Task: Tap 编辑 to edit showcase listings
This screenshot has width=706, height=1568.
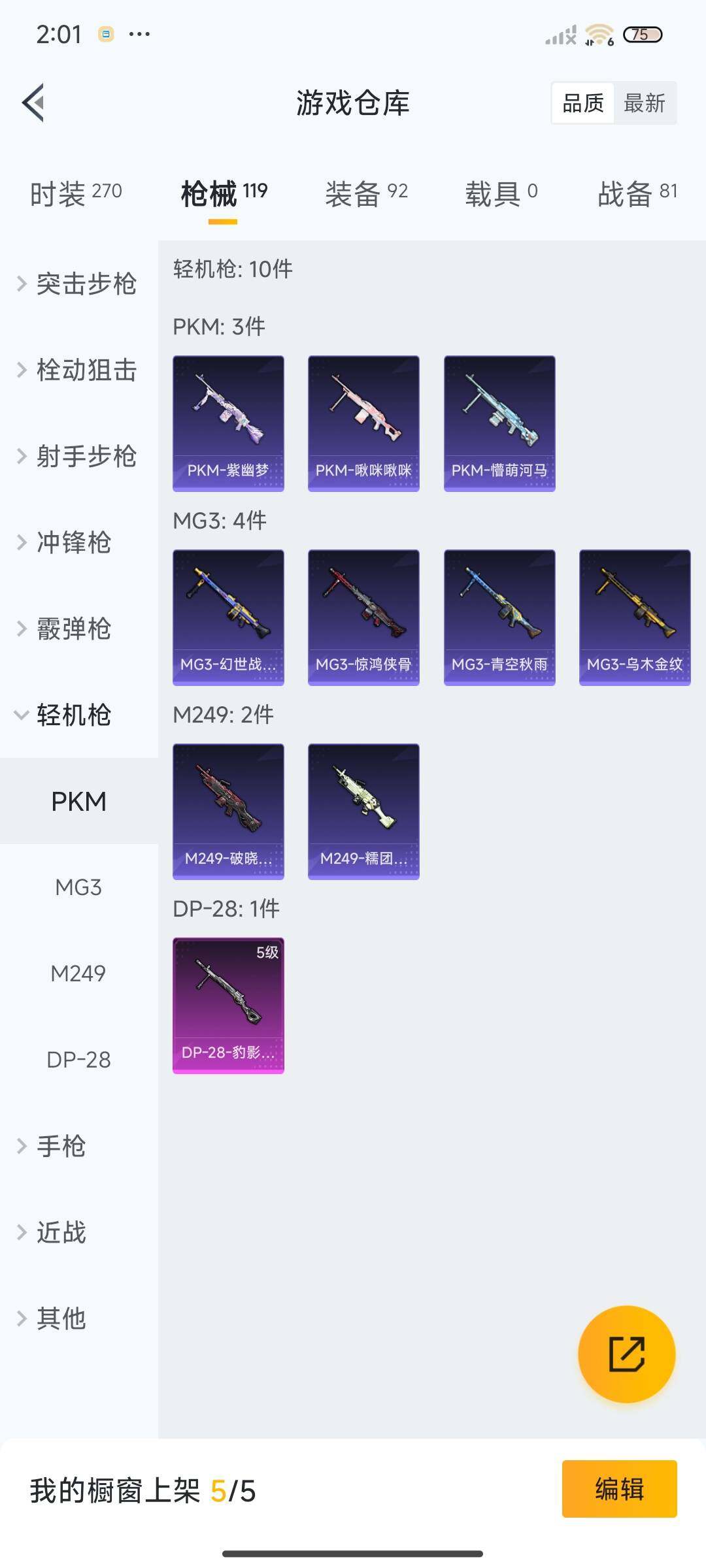Action: (x=619, y=1489)
